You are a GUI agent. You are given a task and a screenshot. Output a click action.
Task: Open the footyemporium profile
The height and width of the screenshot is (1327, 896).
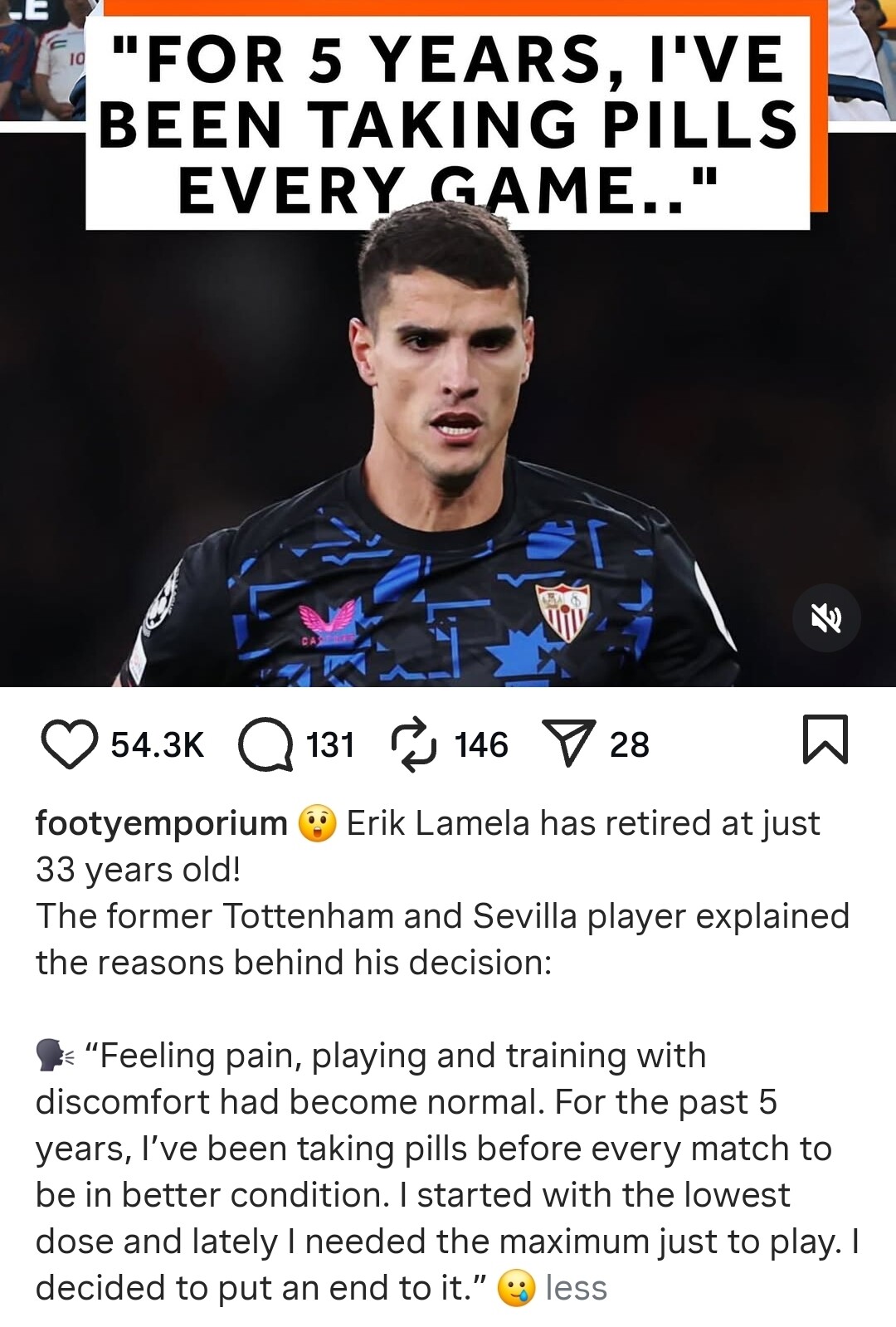(x=161, y=823)
